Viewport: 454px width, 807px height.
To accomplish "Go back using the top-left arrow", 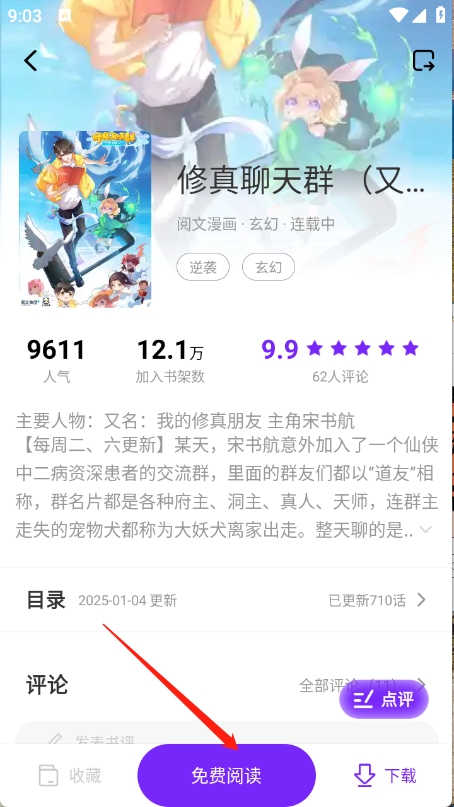I will (x=31, y=61).
